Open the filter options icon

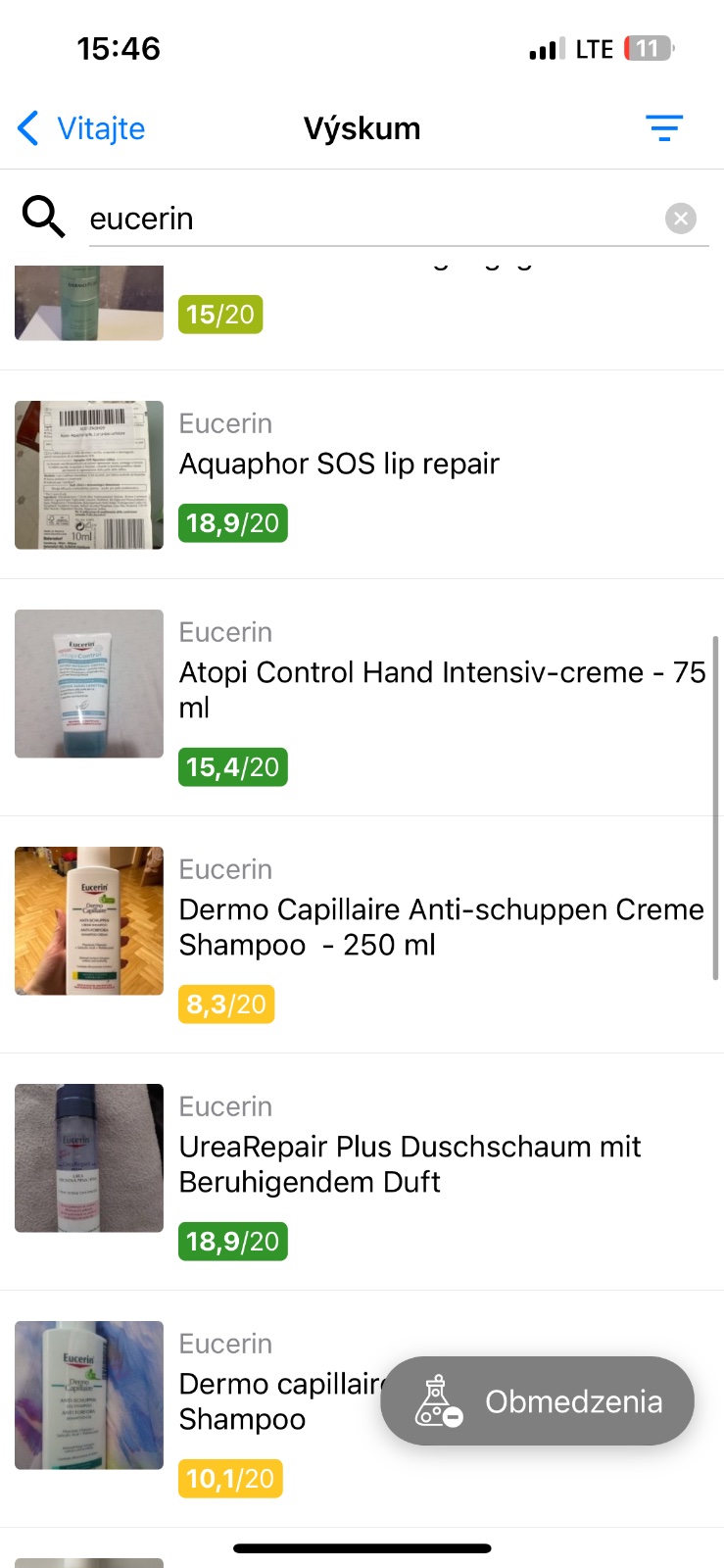(x=663, y=128)
